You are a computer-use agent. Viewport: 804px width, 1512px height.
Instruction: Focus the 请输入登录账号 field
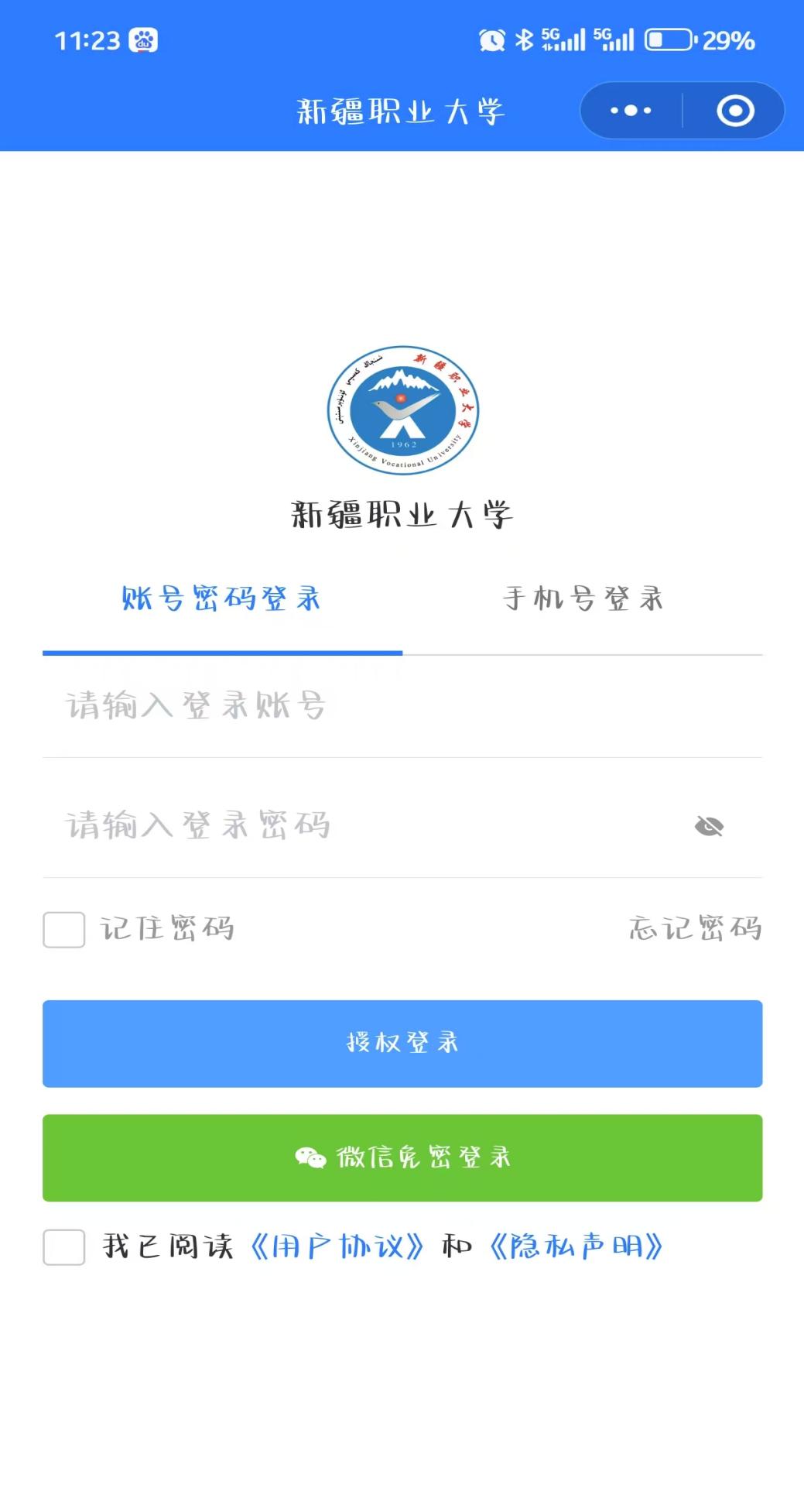tap(402, 706)
